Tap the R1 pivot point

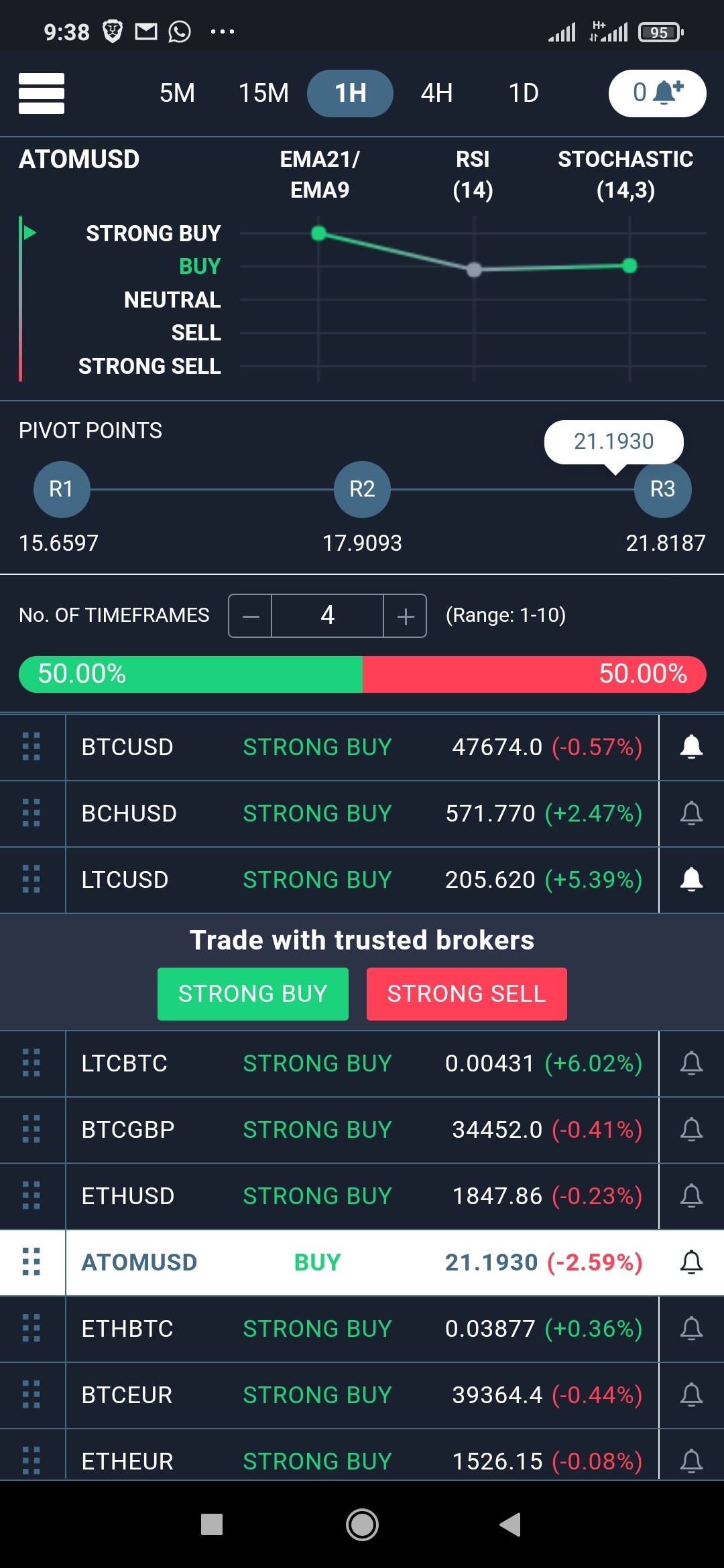pos(62,489)
